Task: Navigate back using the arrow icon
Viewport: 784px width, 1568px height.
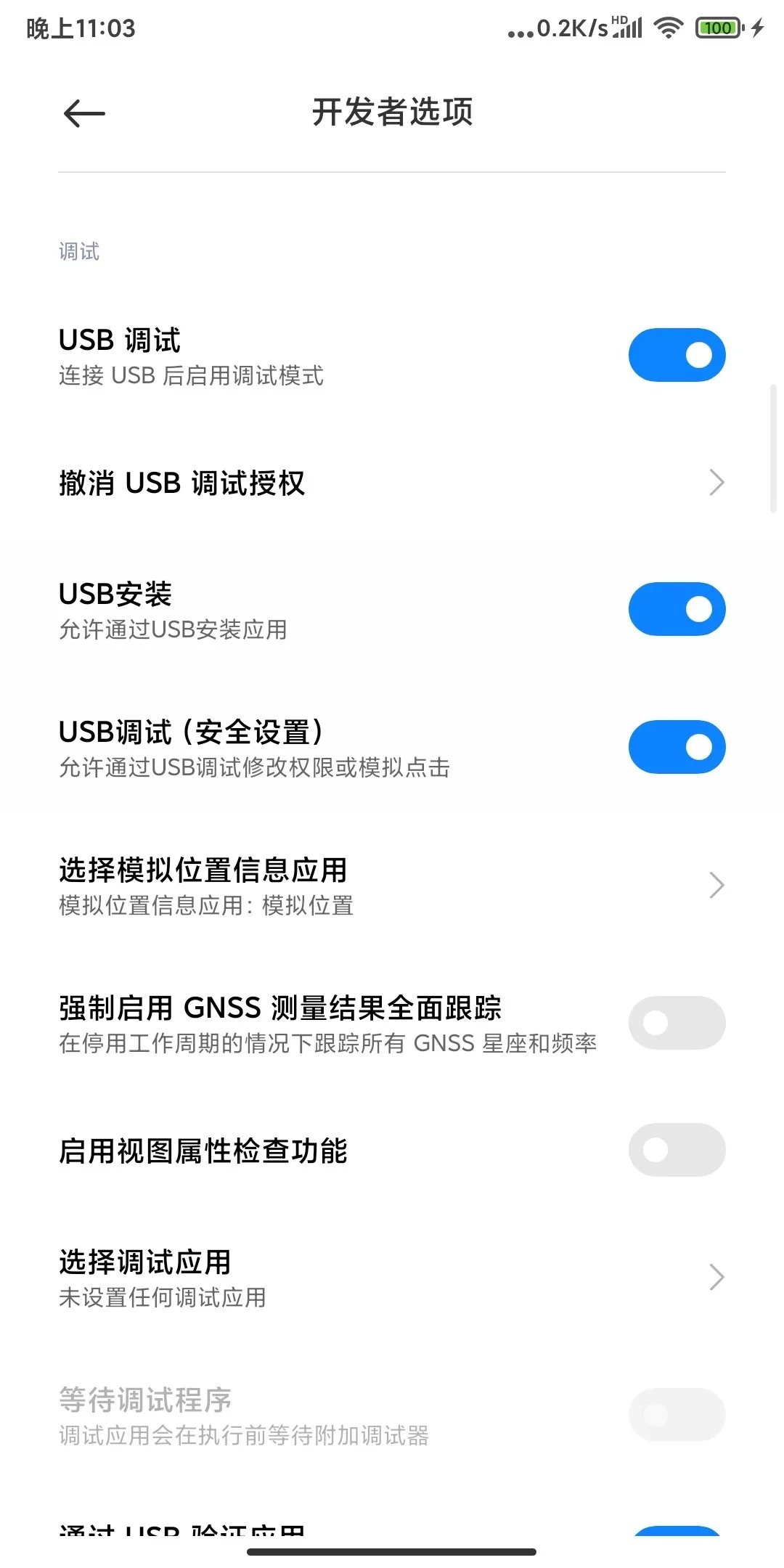Action: (82, 113)
